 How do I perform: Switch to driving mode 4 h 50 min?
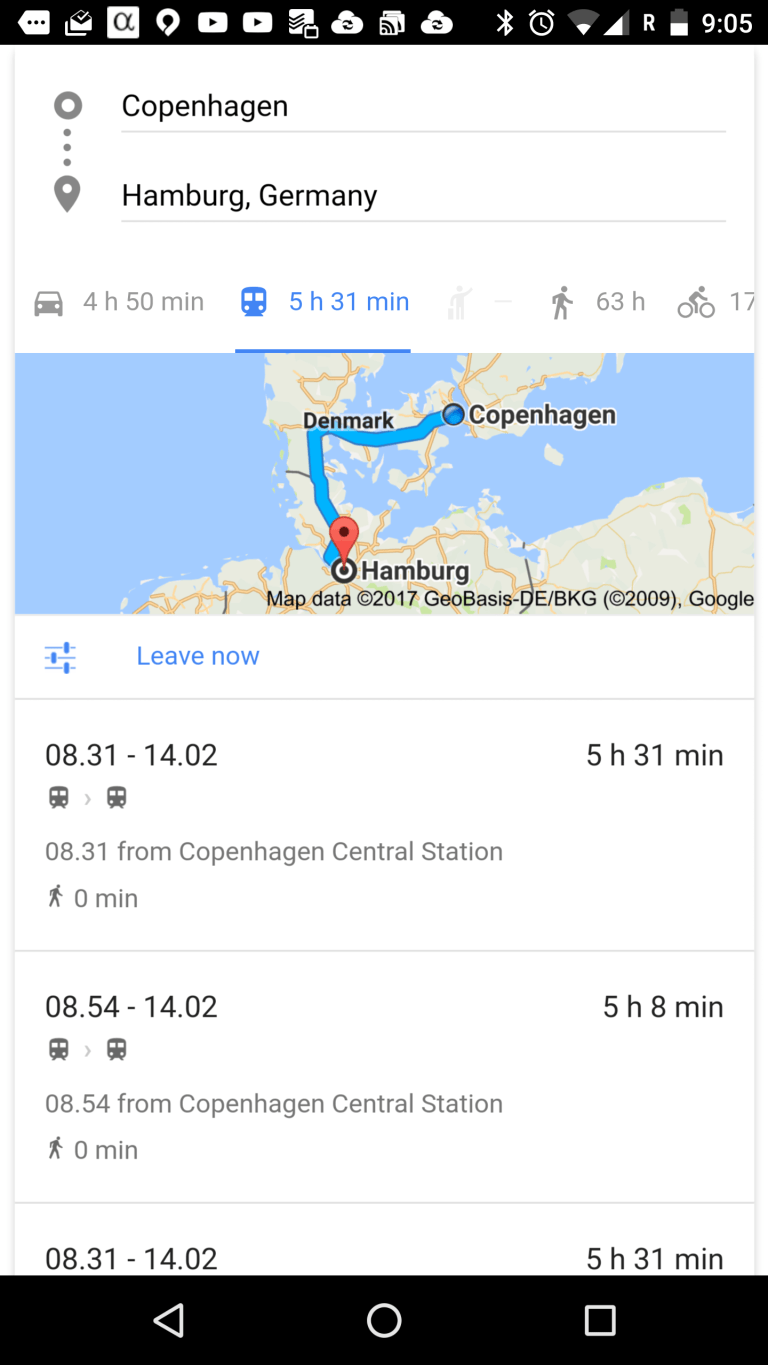[x=120, y=302]
